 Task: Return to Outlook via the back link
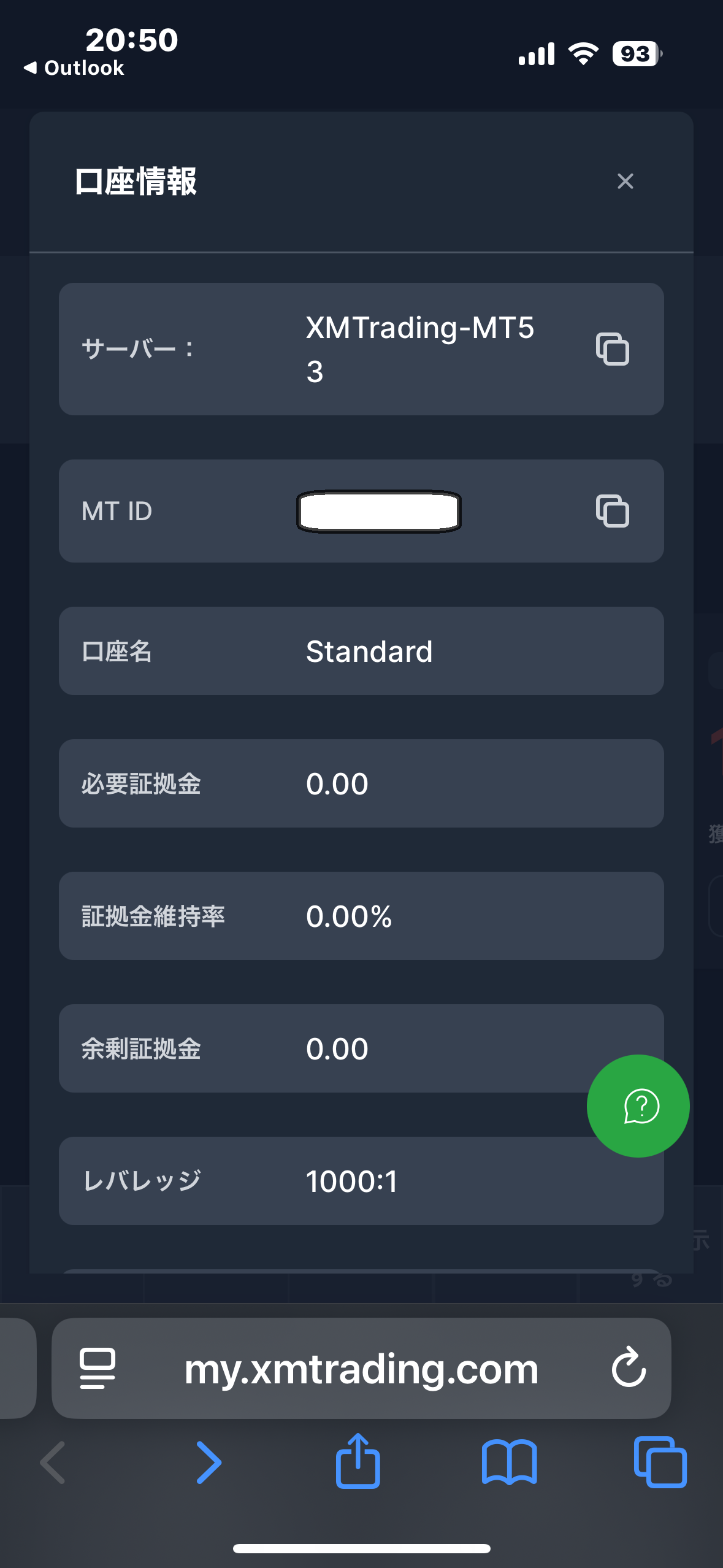(x=74, y=67)
